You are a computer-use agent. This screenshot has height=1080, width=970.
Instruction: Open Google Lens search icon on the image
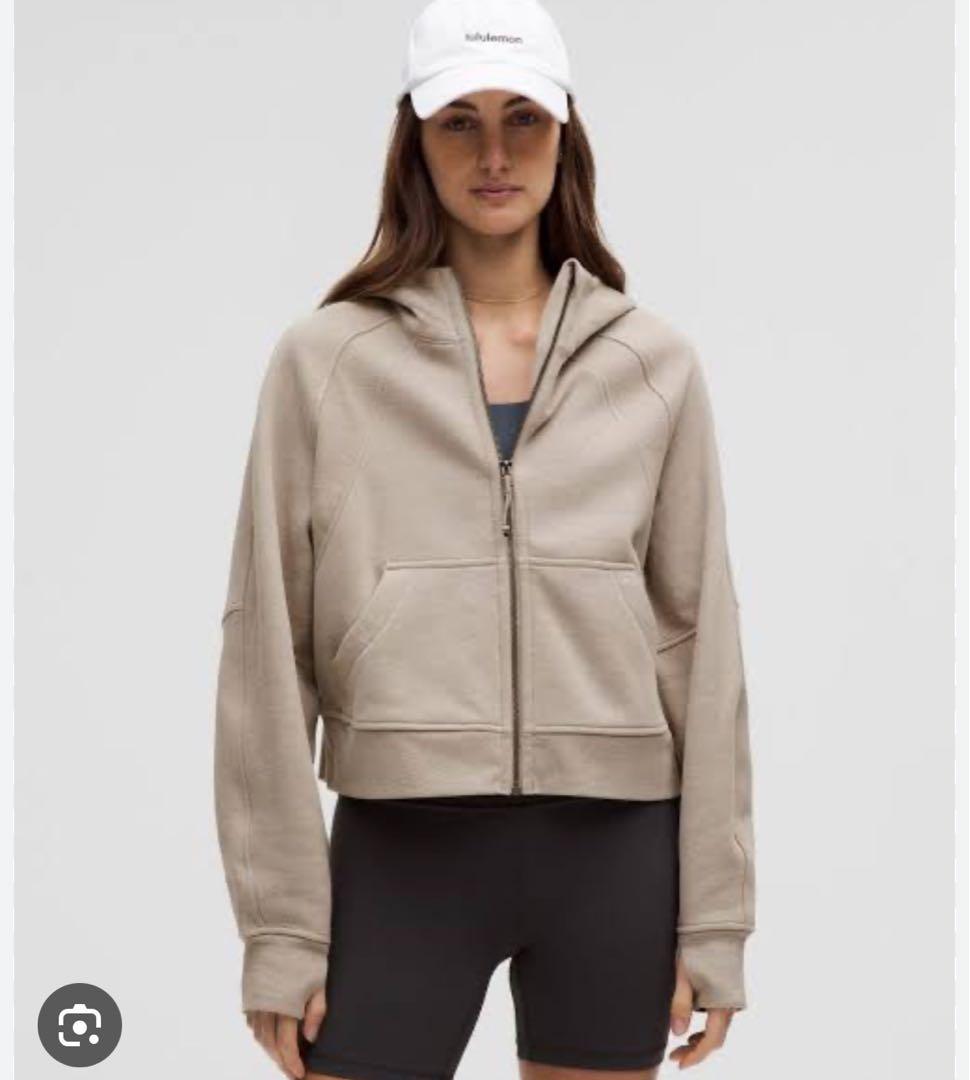[x=79, y=1024]
